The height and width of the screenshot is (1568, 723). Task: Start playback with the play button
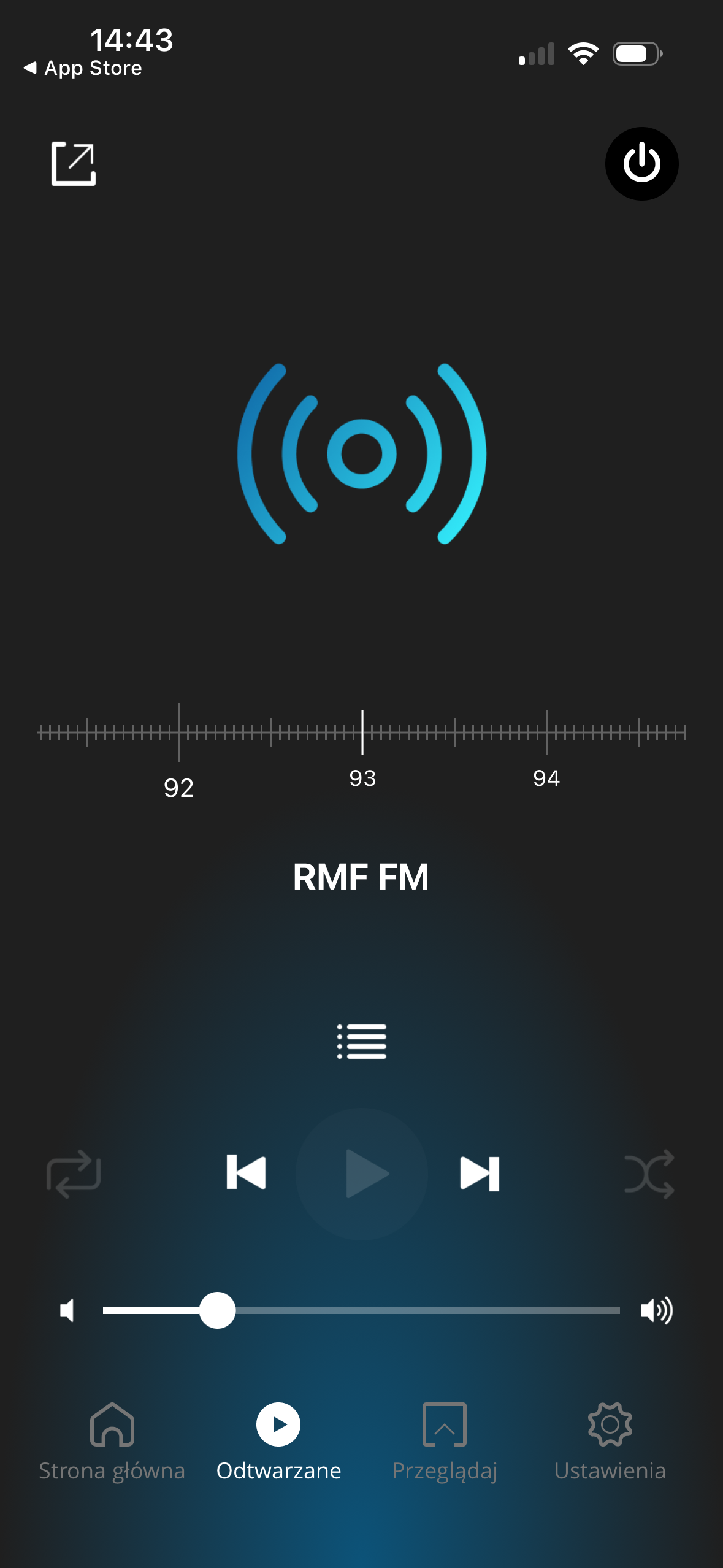362,1174
